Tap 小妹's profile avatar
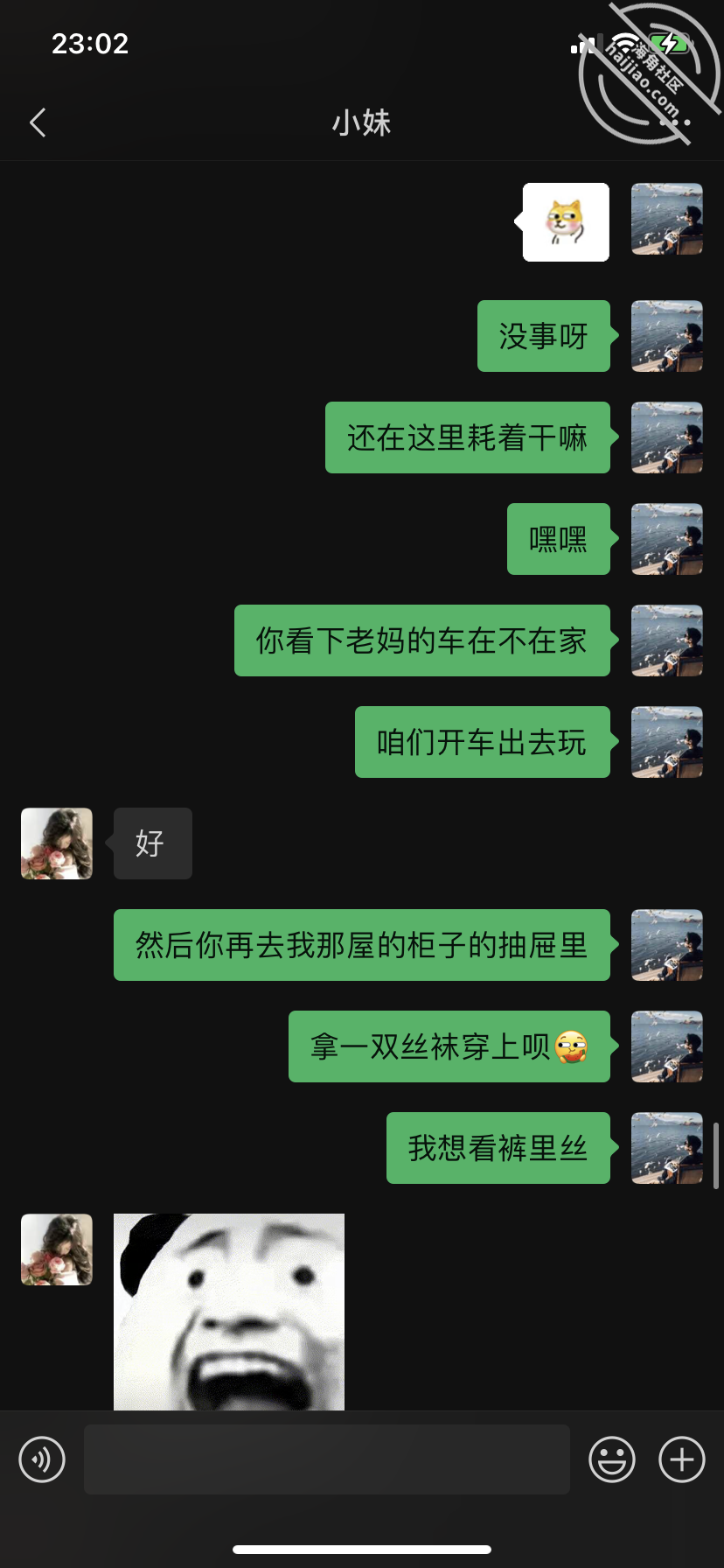 coord(56,843)
